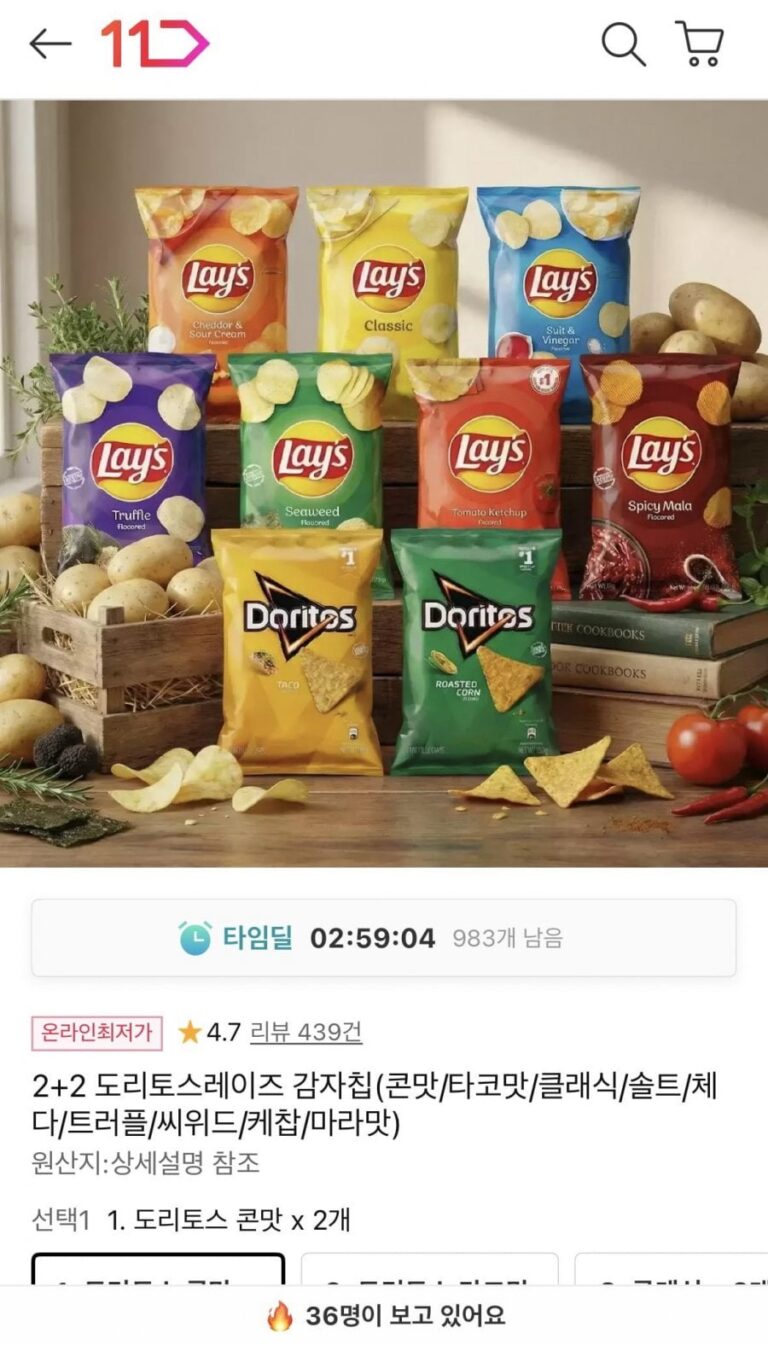Select the selected 도리토스 콘맛 option chip
Viewport: 768px width, 1345px height.
158,1269
